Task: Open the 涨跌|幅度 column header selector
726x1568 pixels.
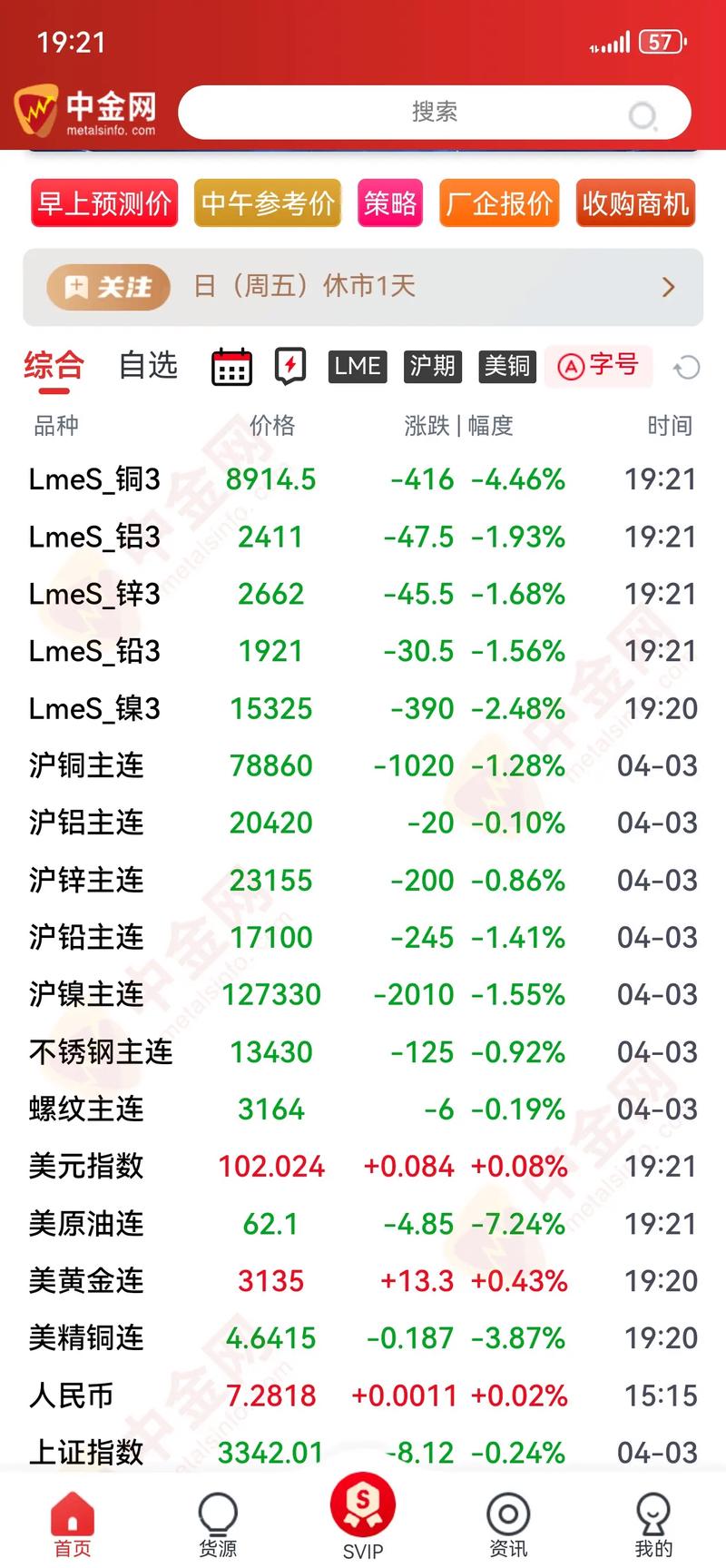Action: coord(458,425)
